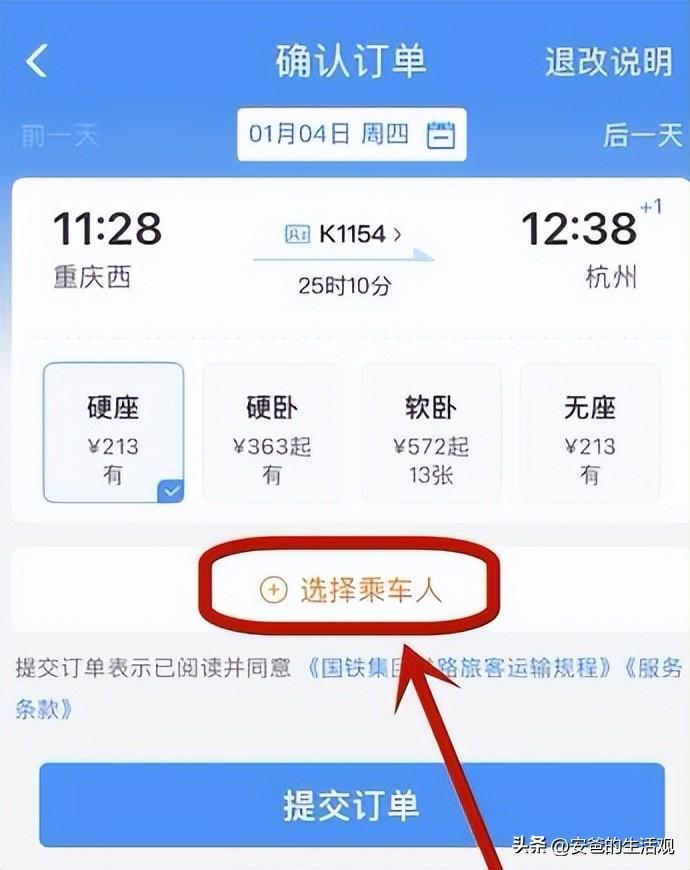Select 硬座 seat at ¥213

pos(113,432)
